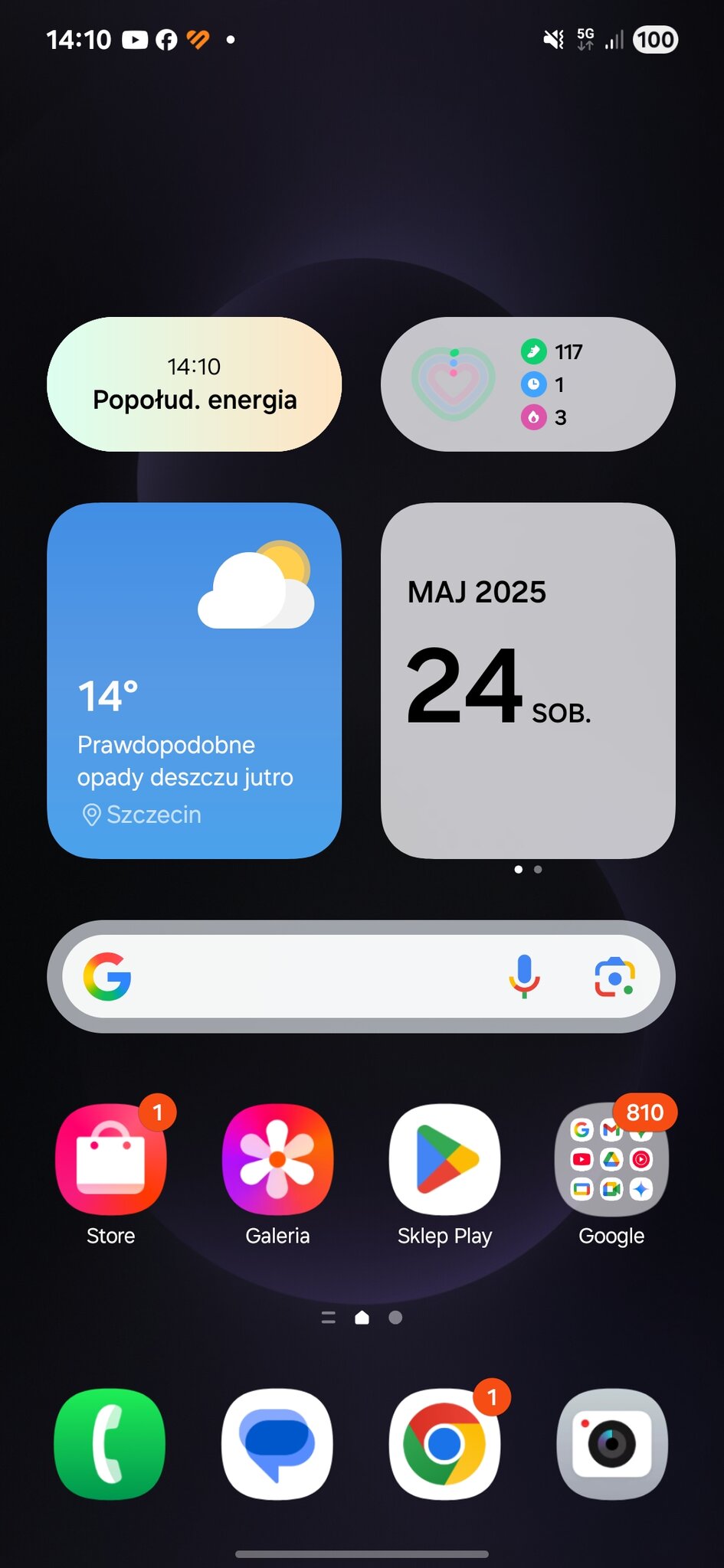
Task: Tap the Google search bar
Action: coord(306,977)
